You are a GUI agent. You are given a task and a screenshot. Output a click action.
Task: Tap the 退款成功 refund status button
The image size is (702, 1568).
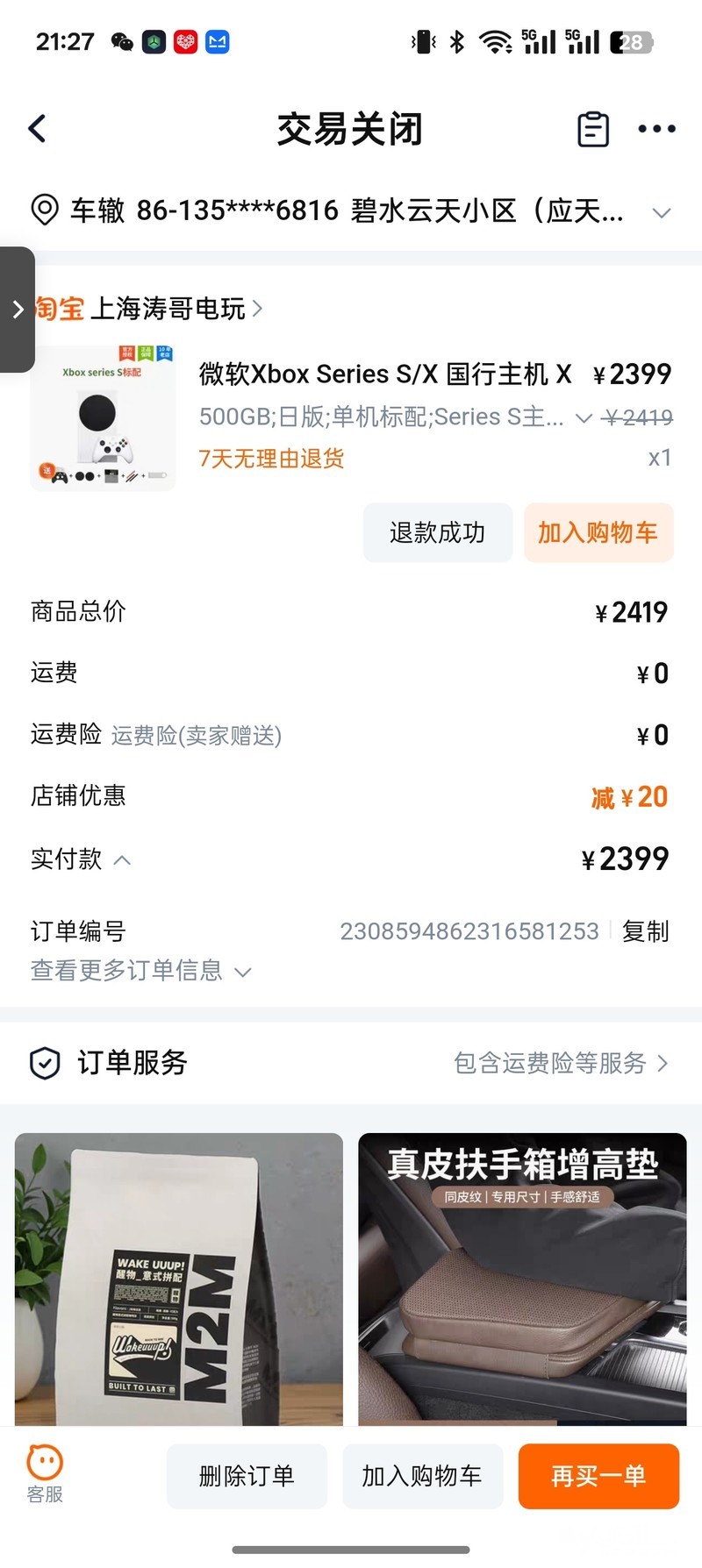coord(437,532)
